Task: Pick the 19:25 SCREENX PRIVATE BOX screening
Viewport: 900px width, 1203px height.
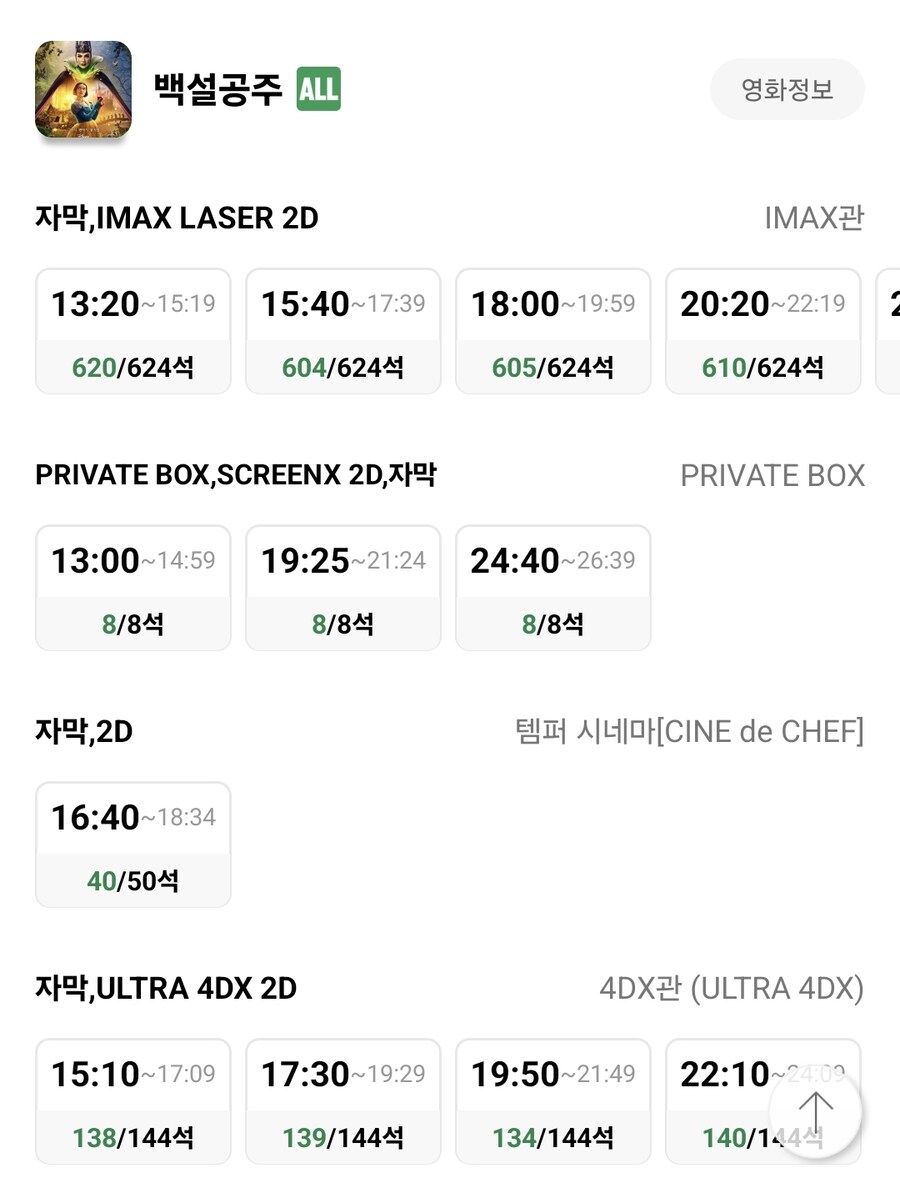Action: [x=342, y=588]
